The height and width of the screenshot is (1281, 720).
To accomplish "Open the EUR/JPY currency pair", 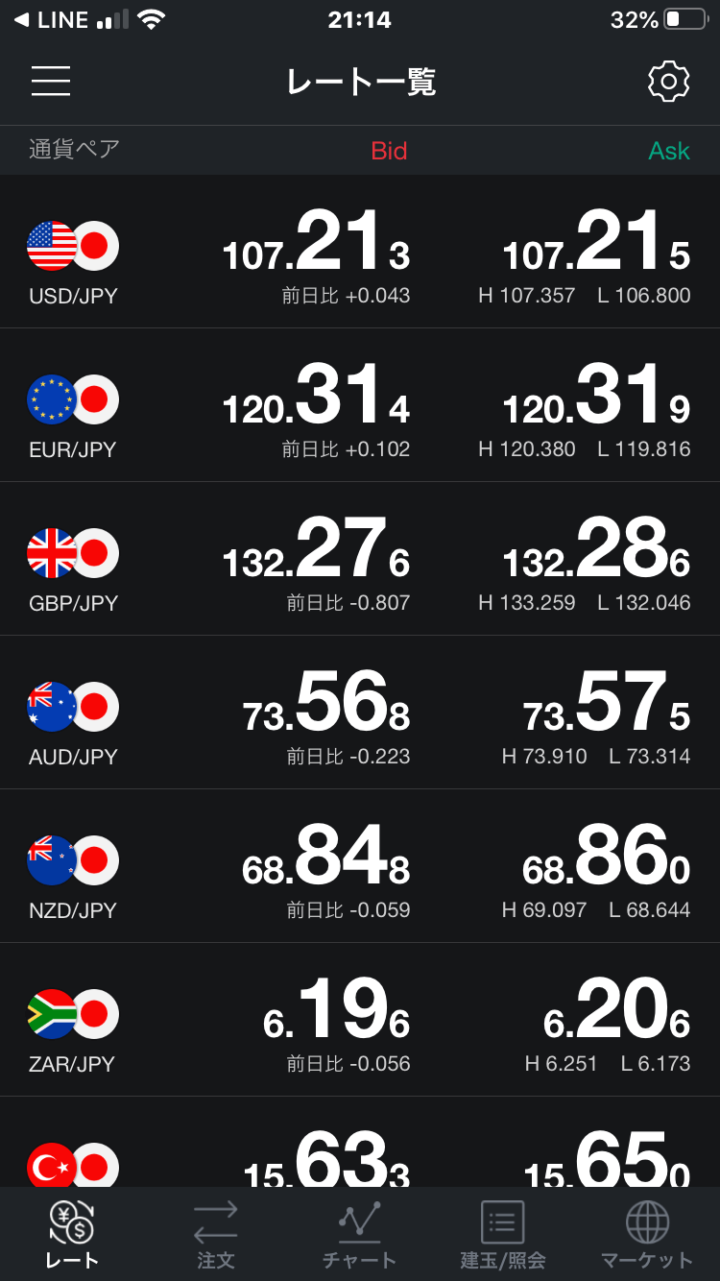I will pyautogui.click(x=360, y=405).
